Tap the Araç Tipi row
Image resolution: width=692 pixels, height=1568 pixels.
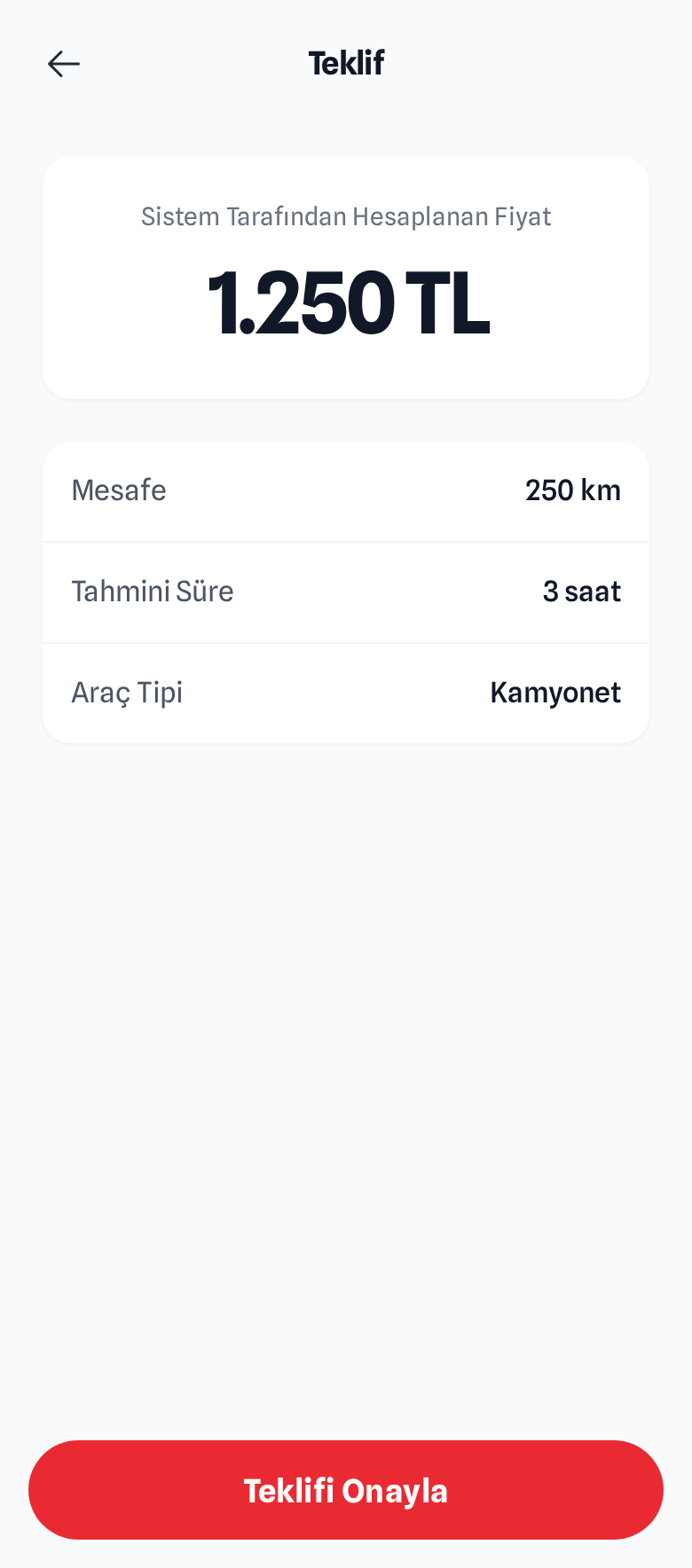coord(346,693)
